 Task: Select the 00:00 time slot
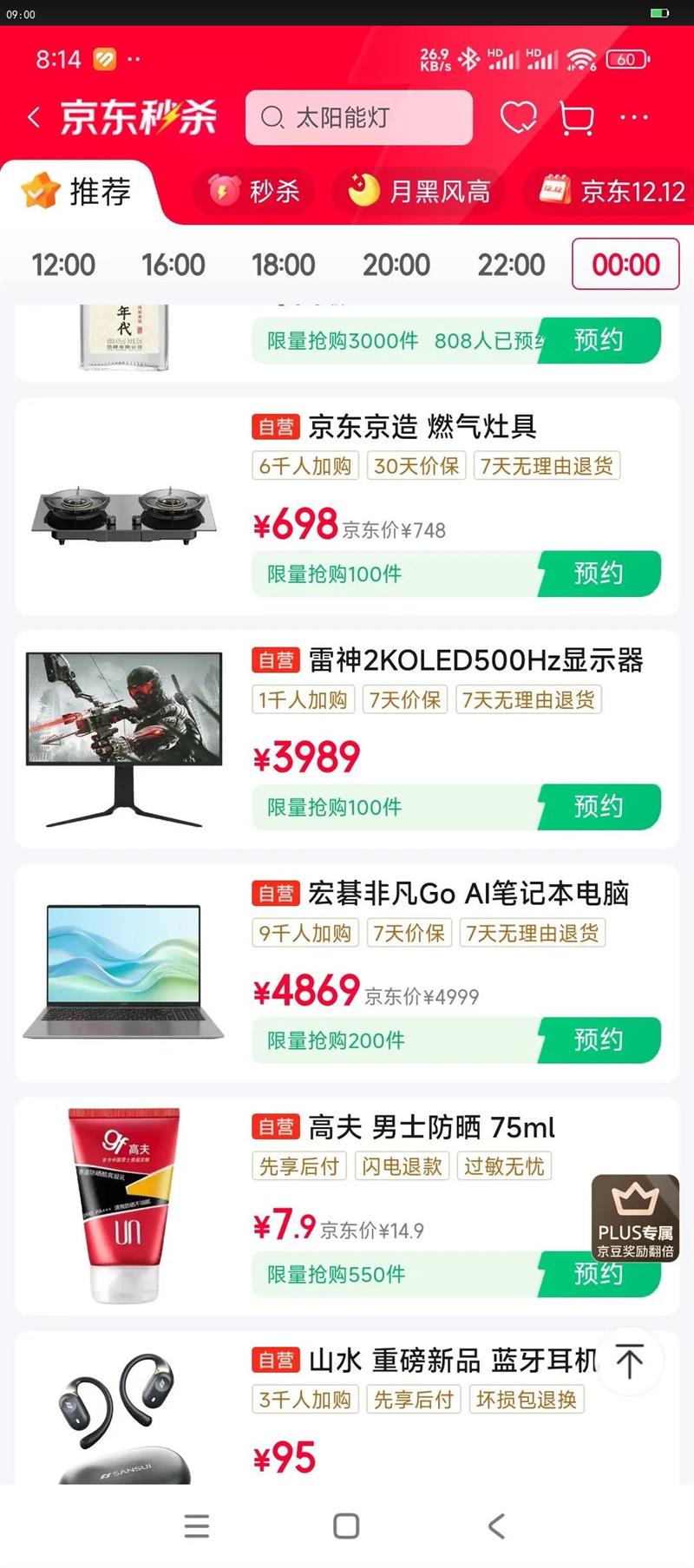[624, 264]
